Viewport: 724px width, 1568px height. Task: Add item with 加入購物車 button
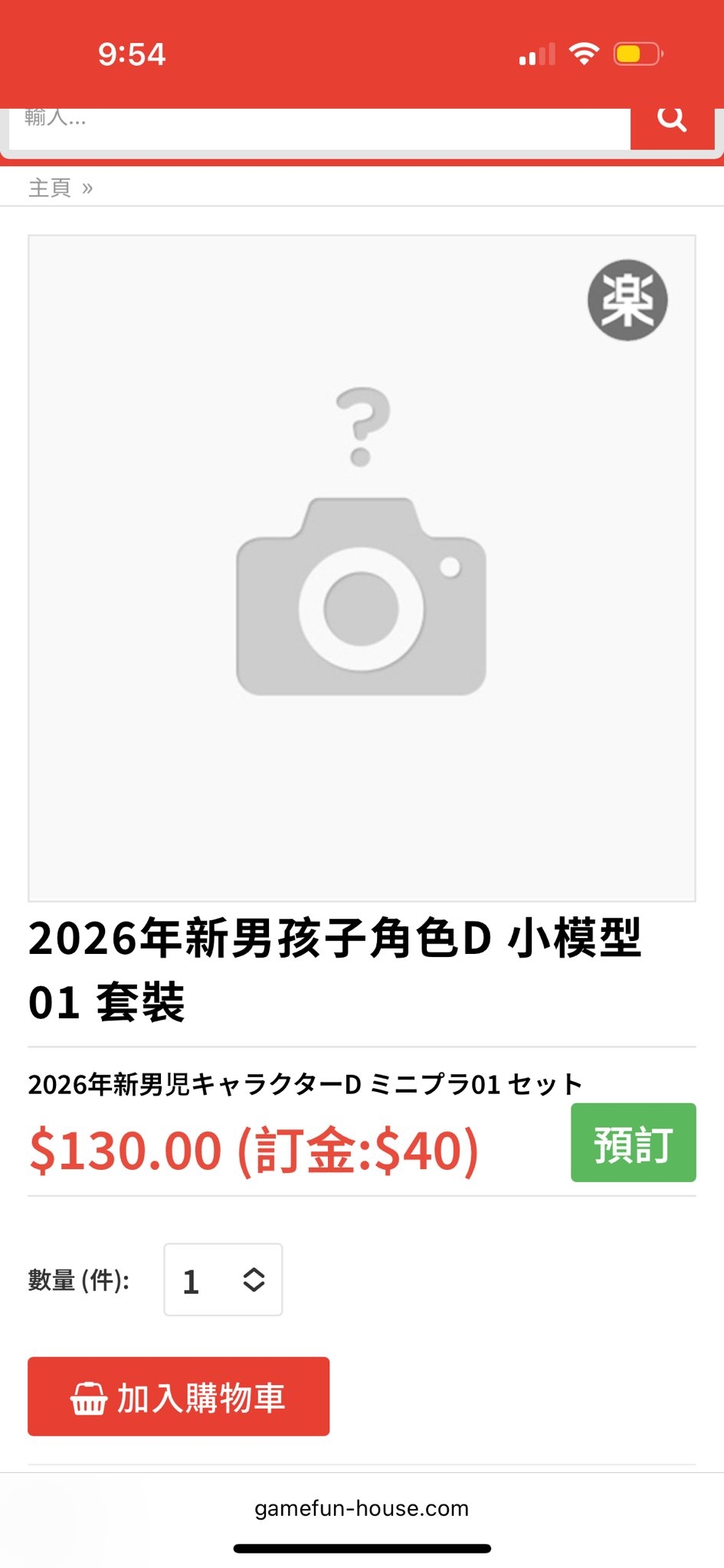click(179, 1396)
